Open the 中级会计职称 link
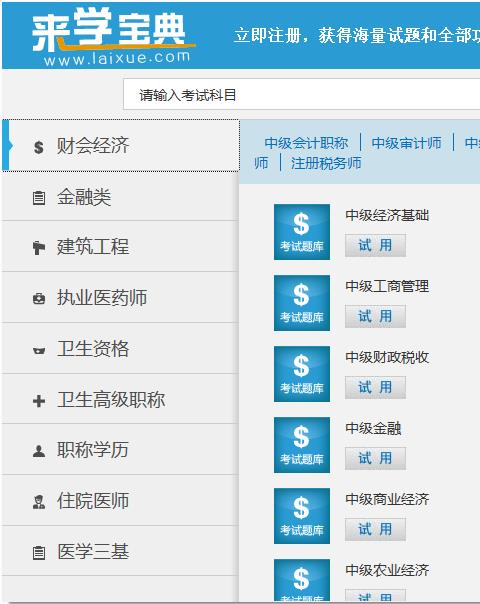The image size is (480, 604). click(x=306, y=143)
